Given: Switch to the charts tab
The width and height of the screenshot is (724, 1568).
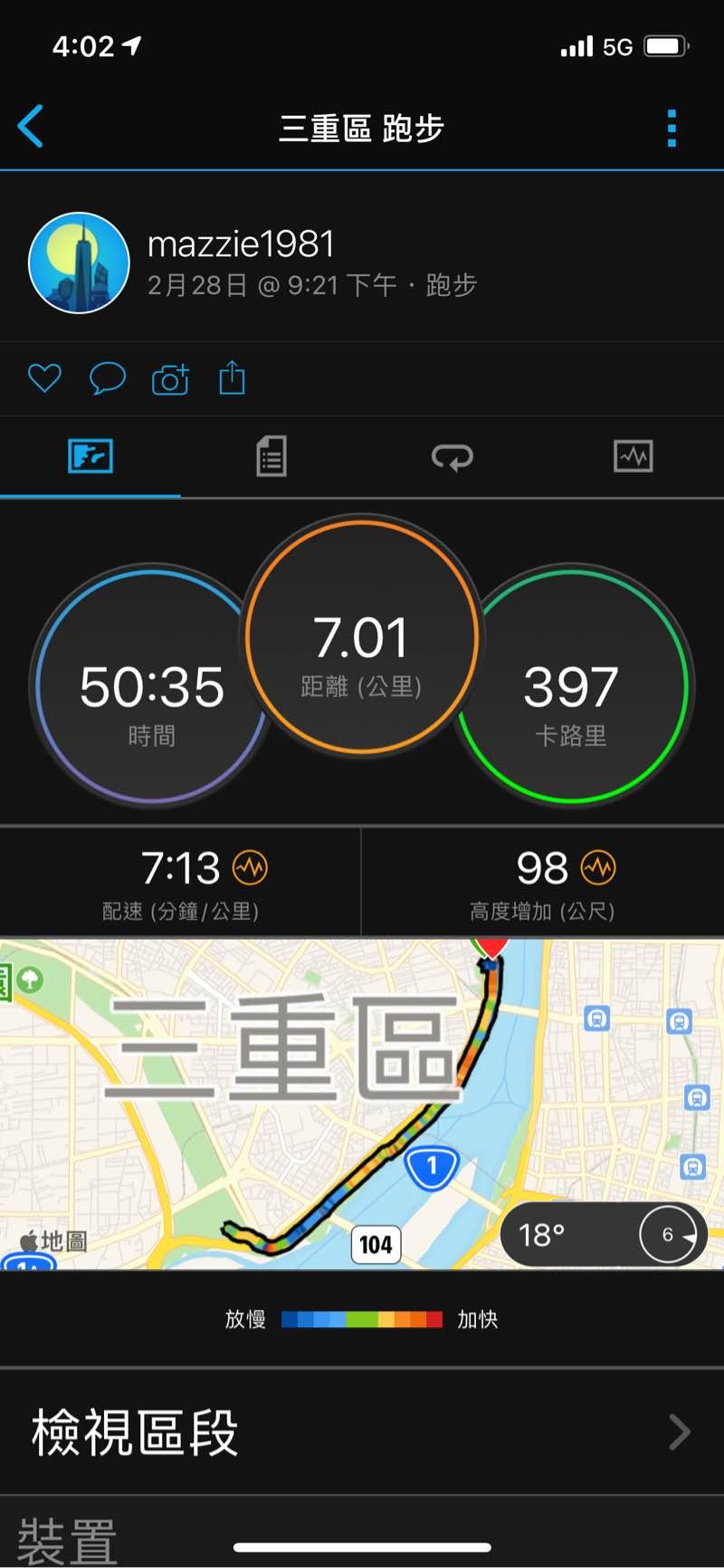Looking at the screenshot, I should pyautogui.click(x=633, y=456).
